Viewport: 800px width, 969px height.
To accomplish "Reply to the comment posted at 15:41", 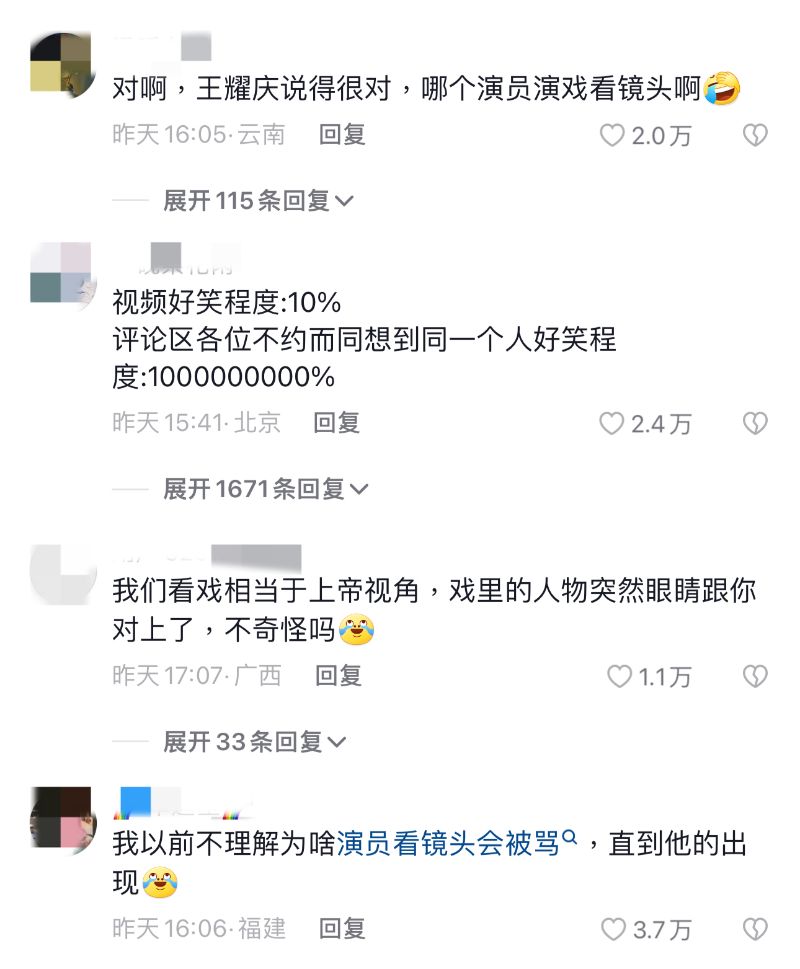I will (x=337, y=423).
